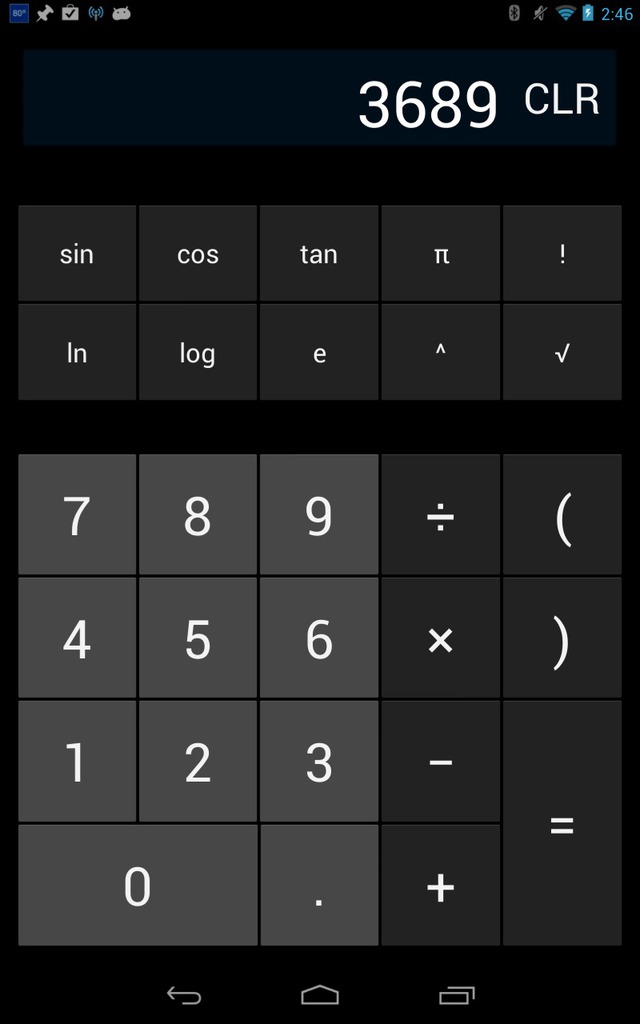Insert Euler's constant e

(319, 352)
